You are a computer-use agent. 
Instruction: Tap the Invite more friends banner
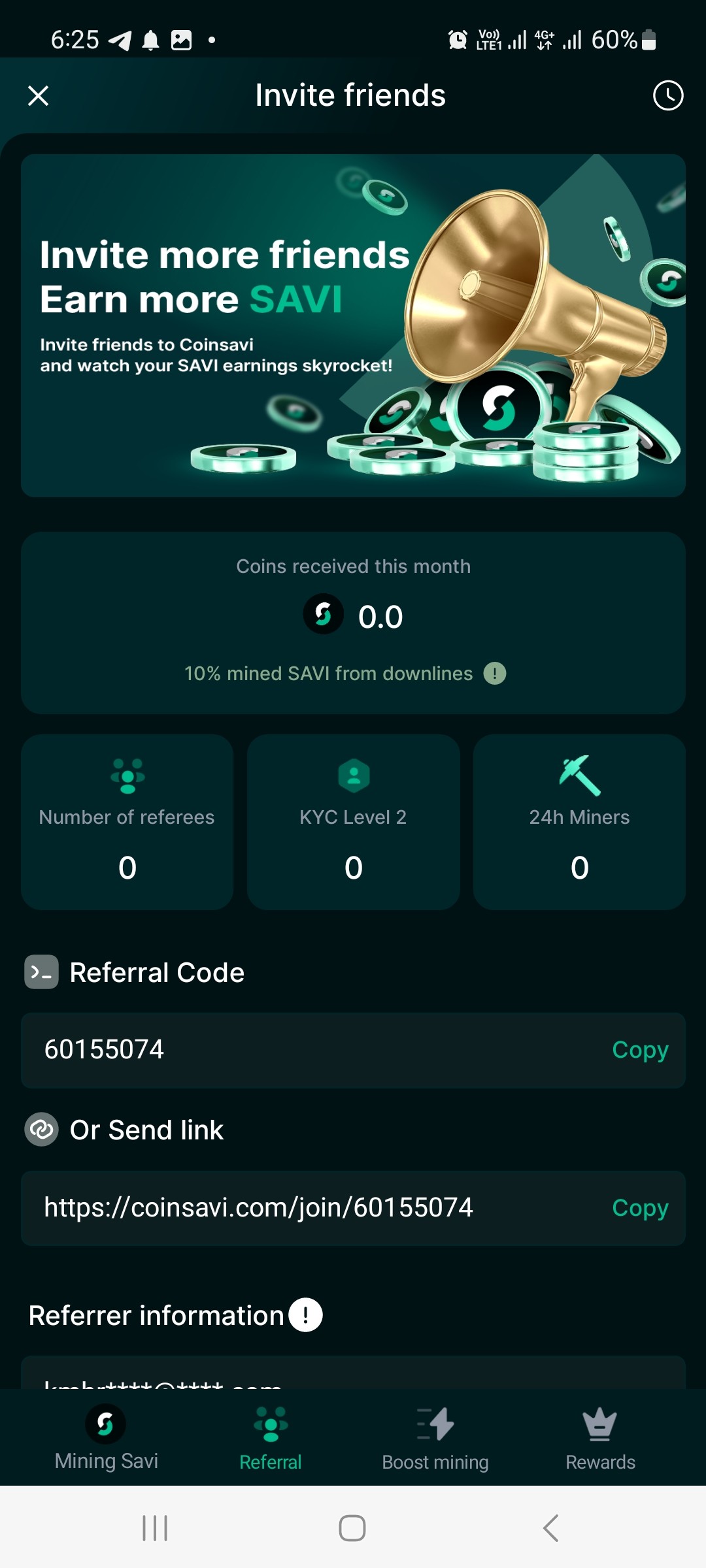tap(353, 325)
